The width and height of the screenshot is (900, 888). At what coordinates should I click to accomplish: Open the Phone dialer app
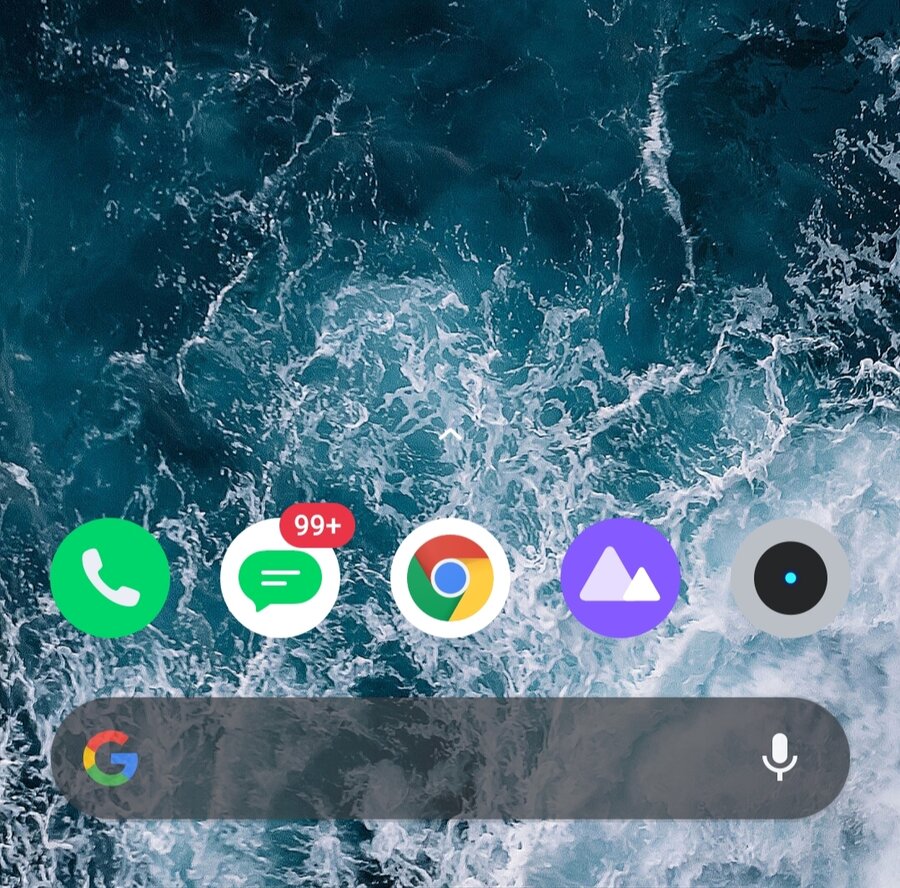(110, 578)
